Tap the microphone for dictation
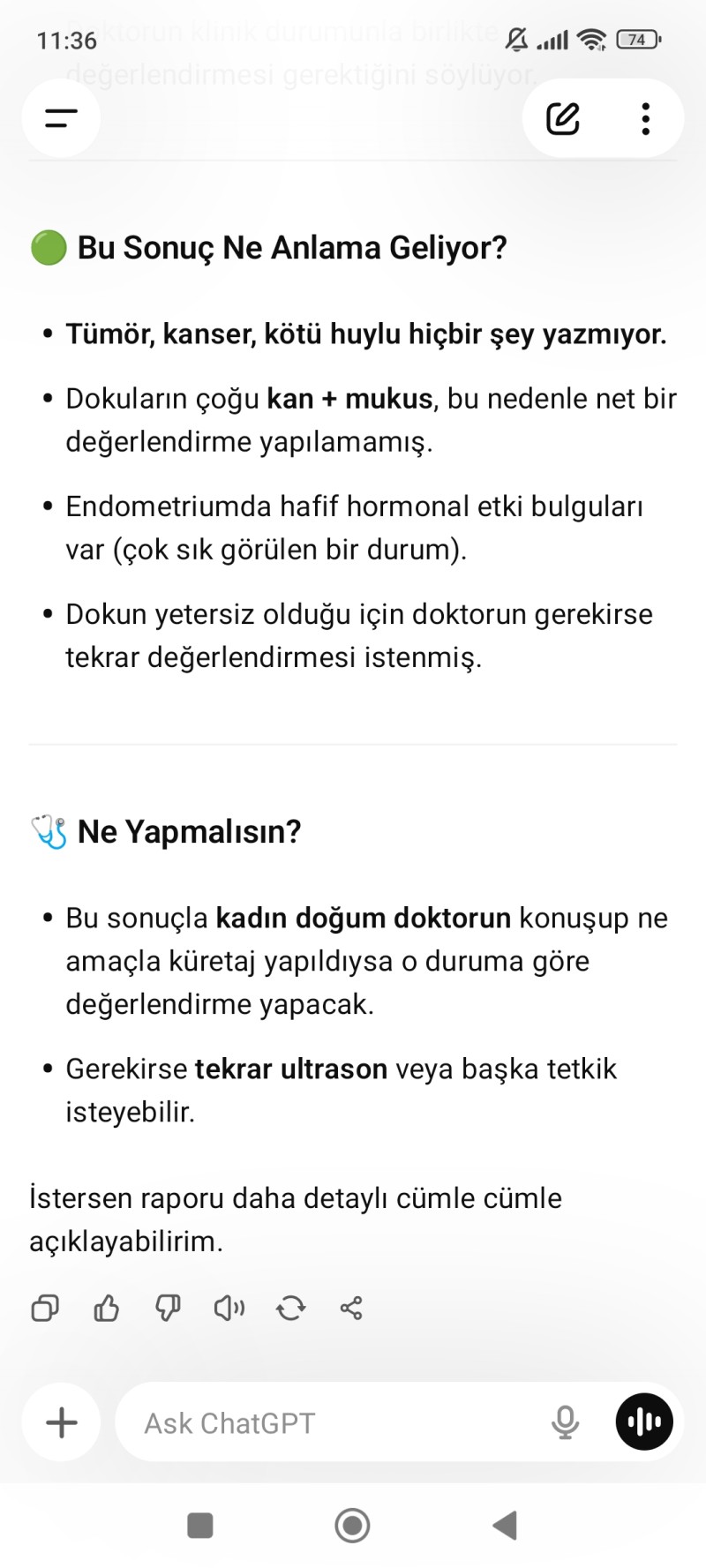The width and height of the screenshot is (706, 1568). [x=565, y=1422]
